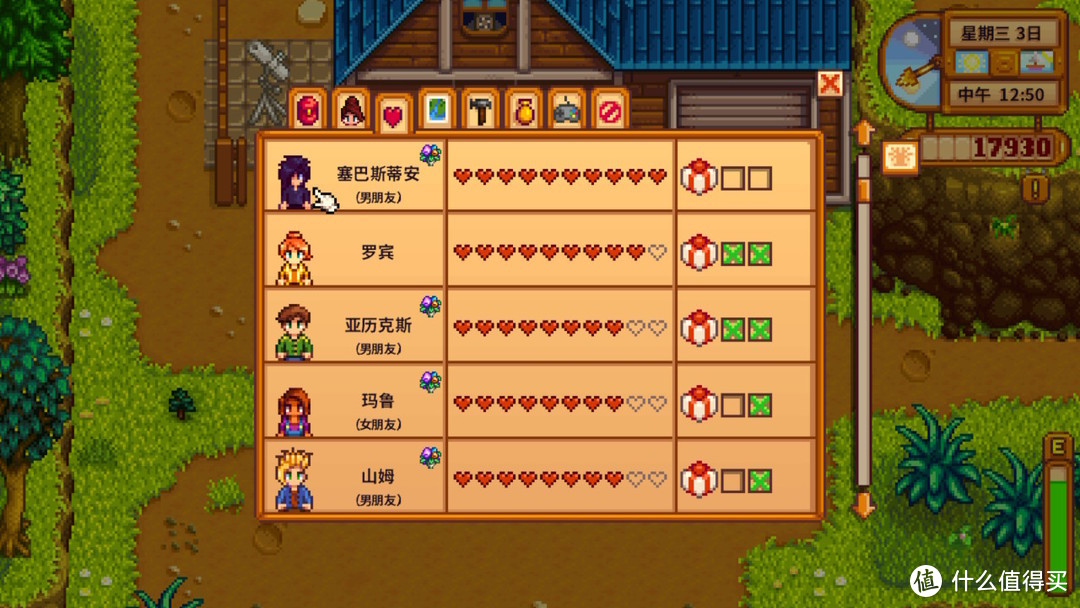This screenshot has width=1080, height=608.
Task: Switch to the map tab
Action: pos(437,111)
